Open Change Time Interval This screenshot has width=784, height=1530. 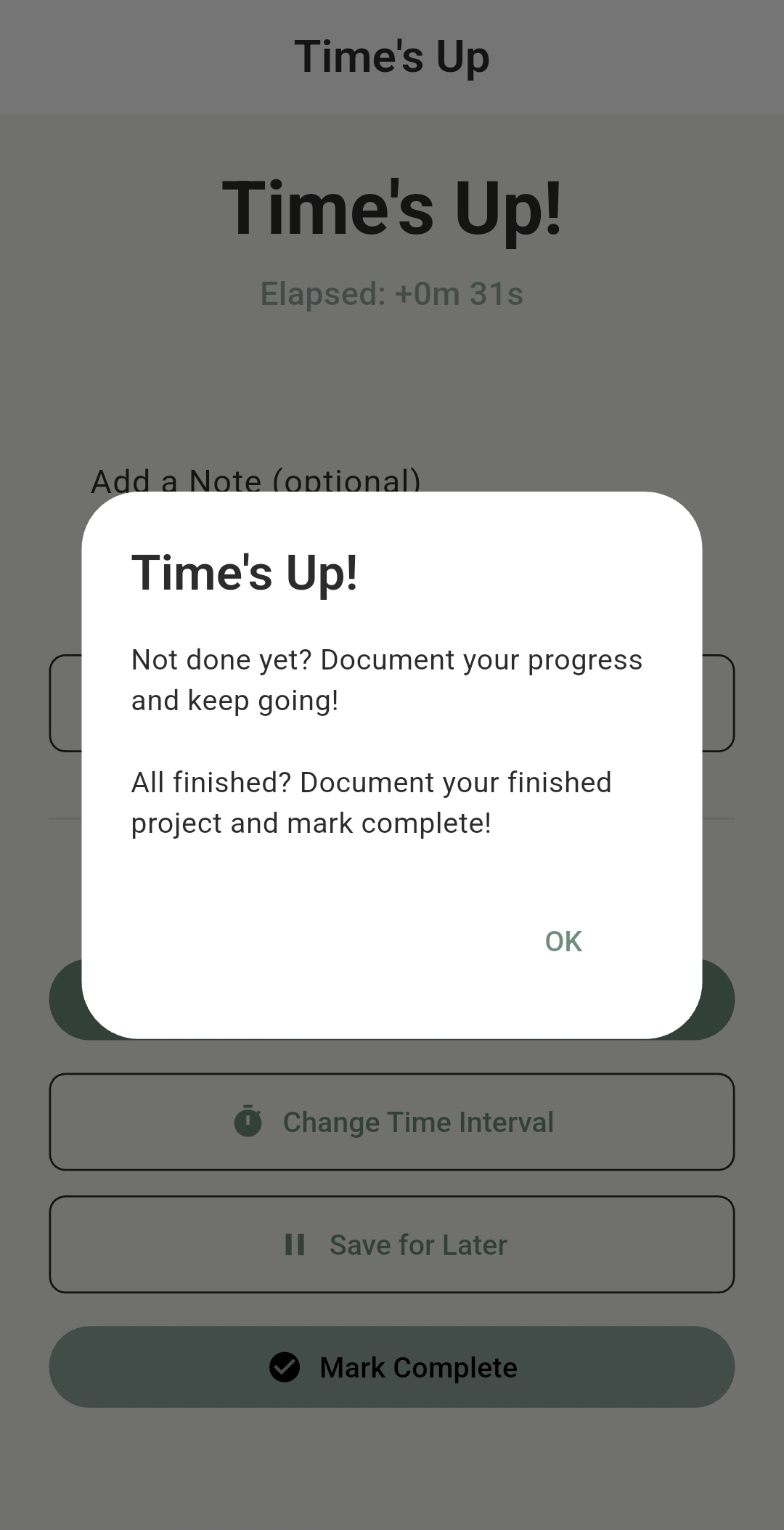pos(392,1122)
